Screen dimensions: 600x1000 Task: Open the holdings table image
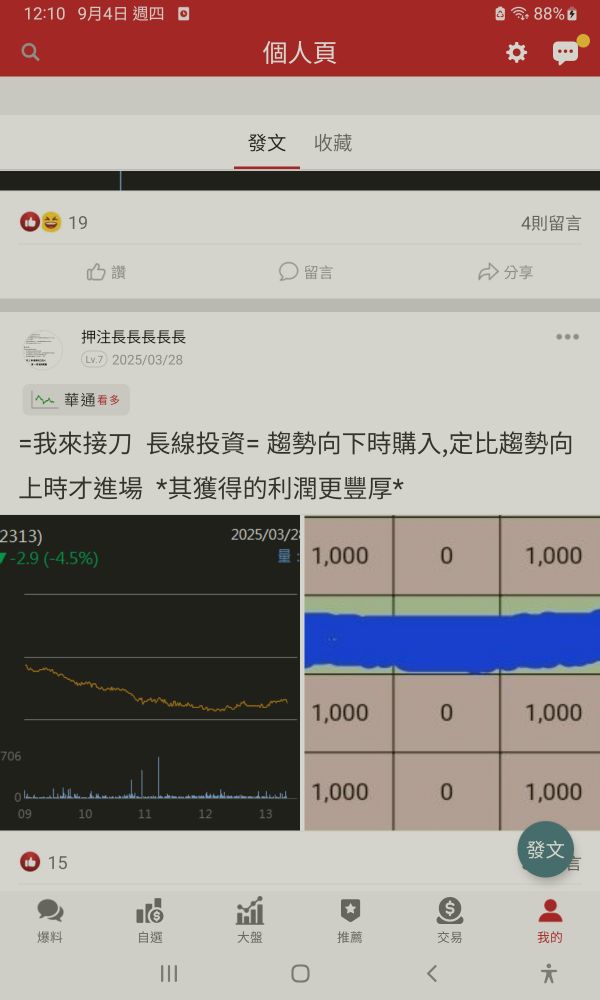pyautogui.click(x=452, y=672)
